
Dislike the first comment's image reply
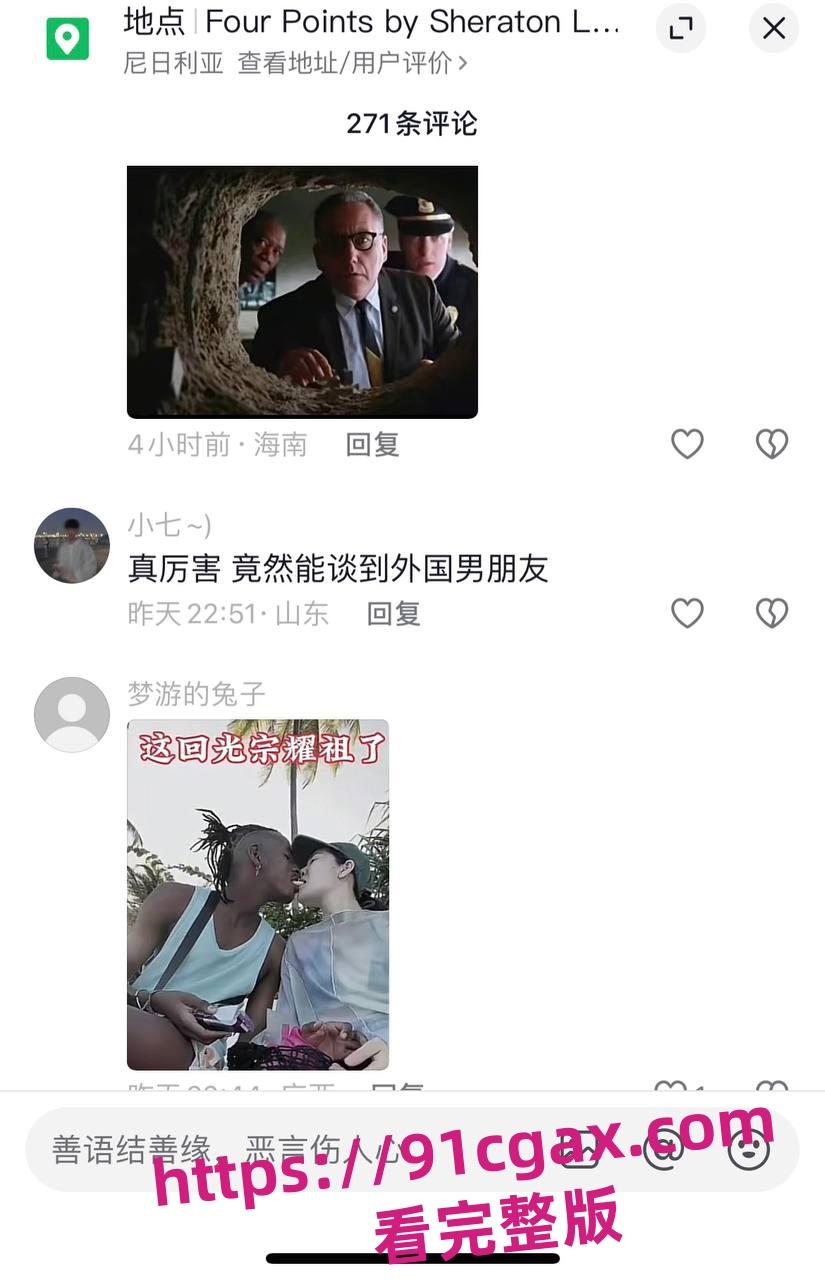click(x=771, y=443)
